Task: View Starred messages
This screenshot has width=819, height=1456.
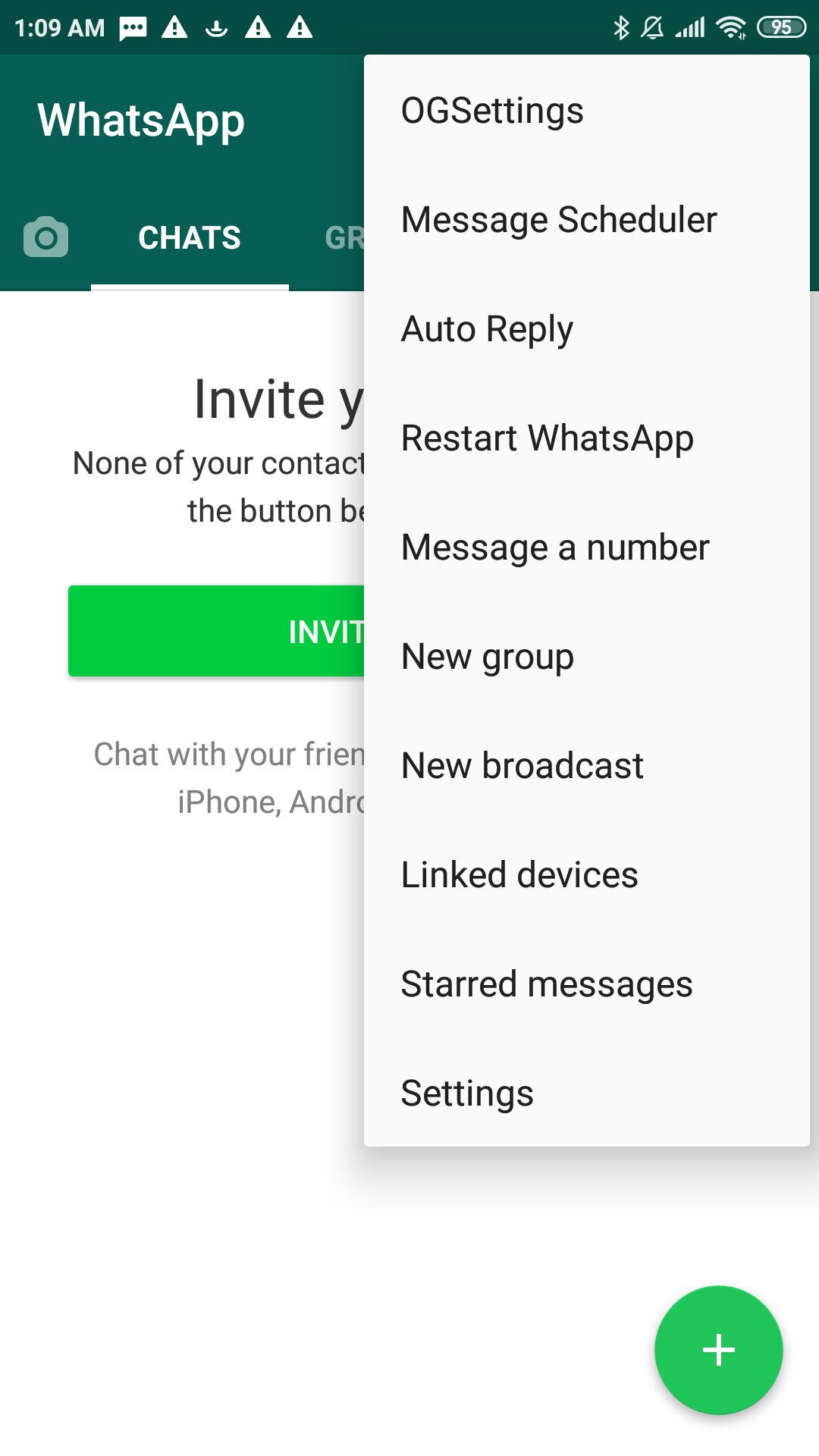Action: tap(586, 984)
